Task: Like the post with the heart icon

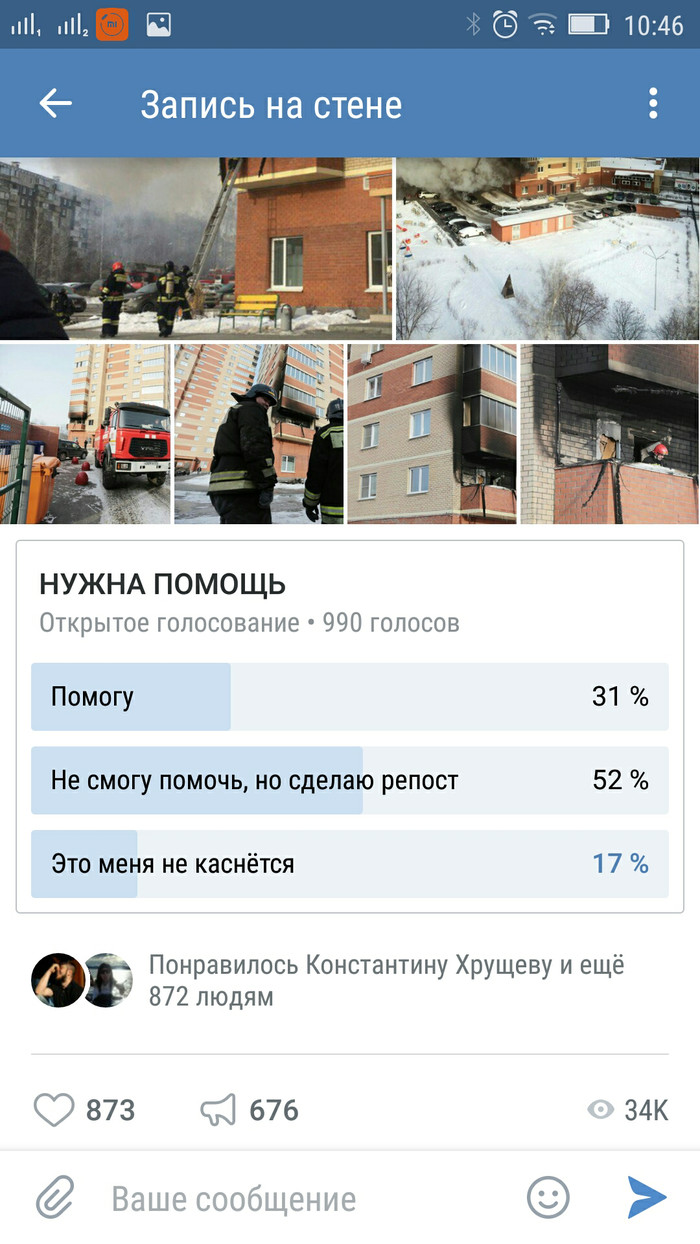Action: click(55, 1110)
